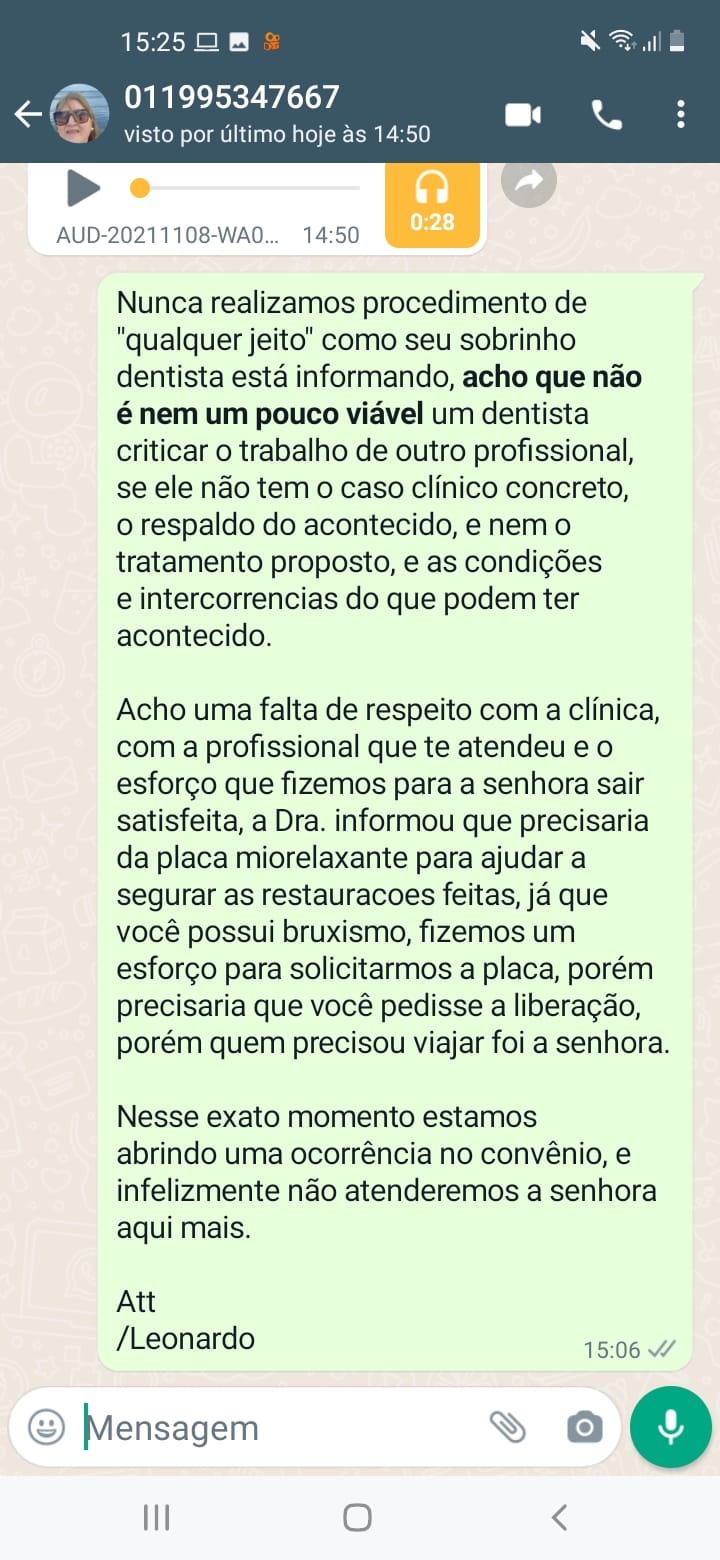The height and width of the screenshot is (1560, 720).
Task: Go back to the chat list
Action: click(x=27, y=115)
